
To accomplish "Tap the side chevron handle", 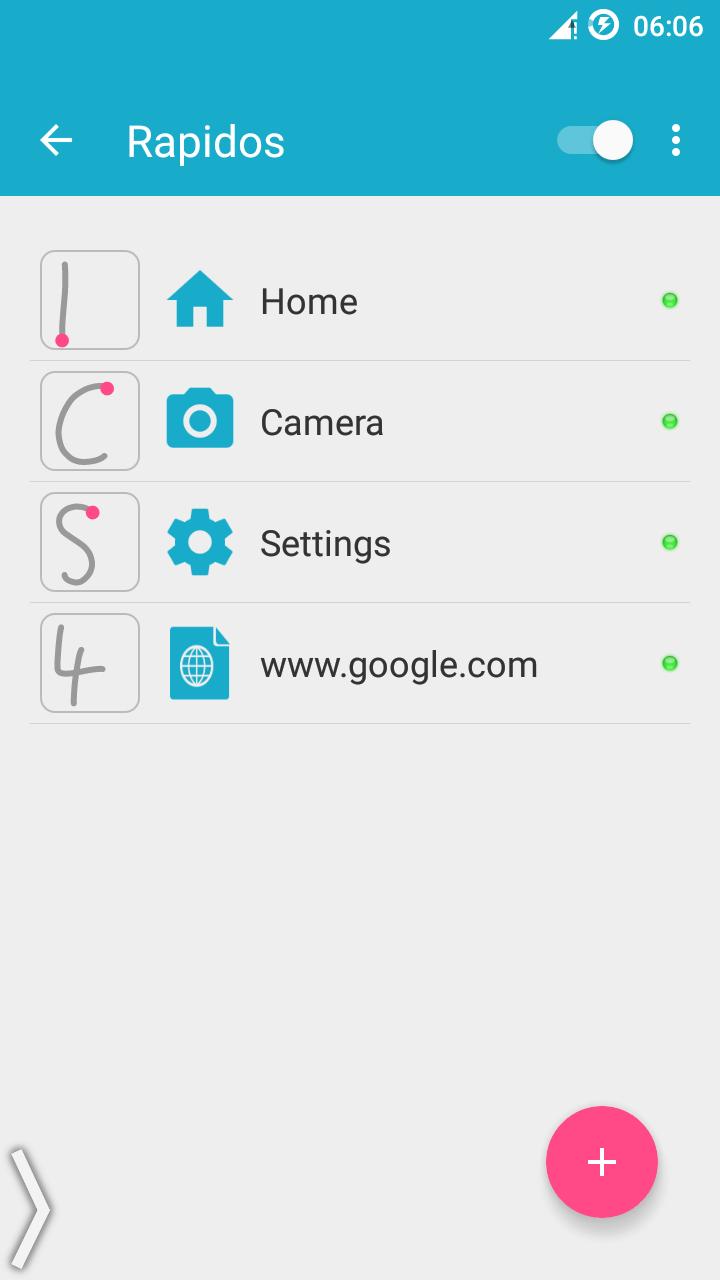I will tap(29, 1208).
